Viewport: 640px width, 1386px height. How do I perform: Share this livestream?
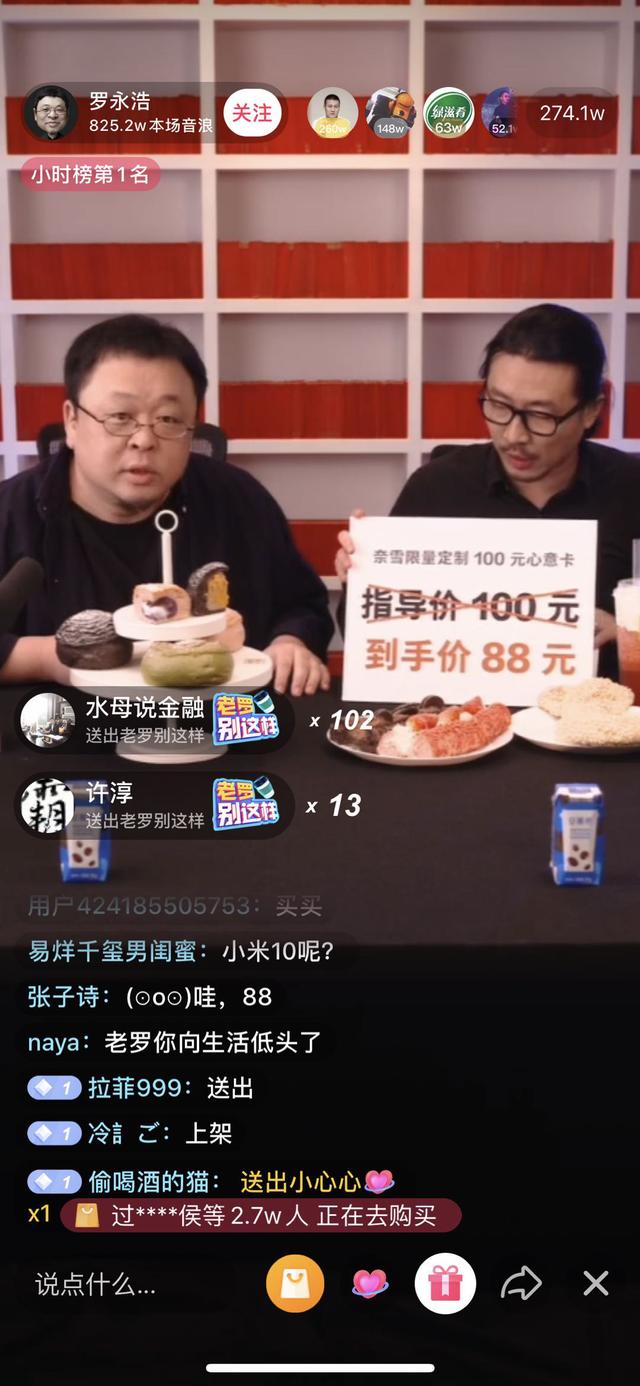(x=521, y=1283)
